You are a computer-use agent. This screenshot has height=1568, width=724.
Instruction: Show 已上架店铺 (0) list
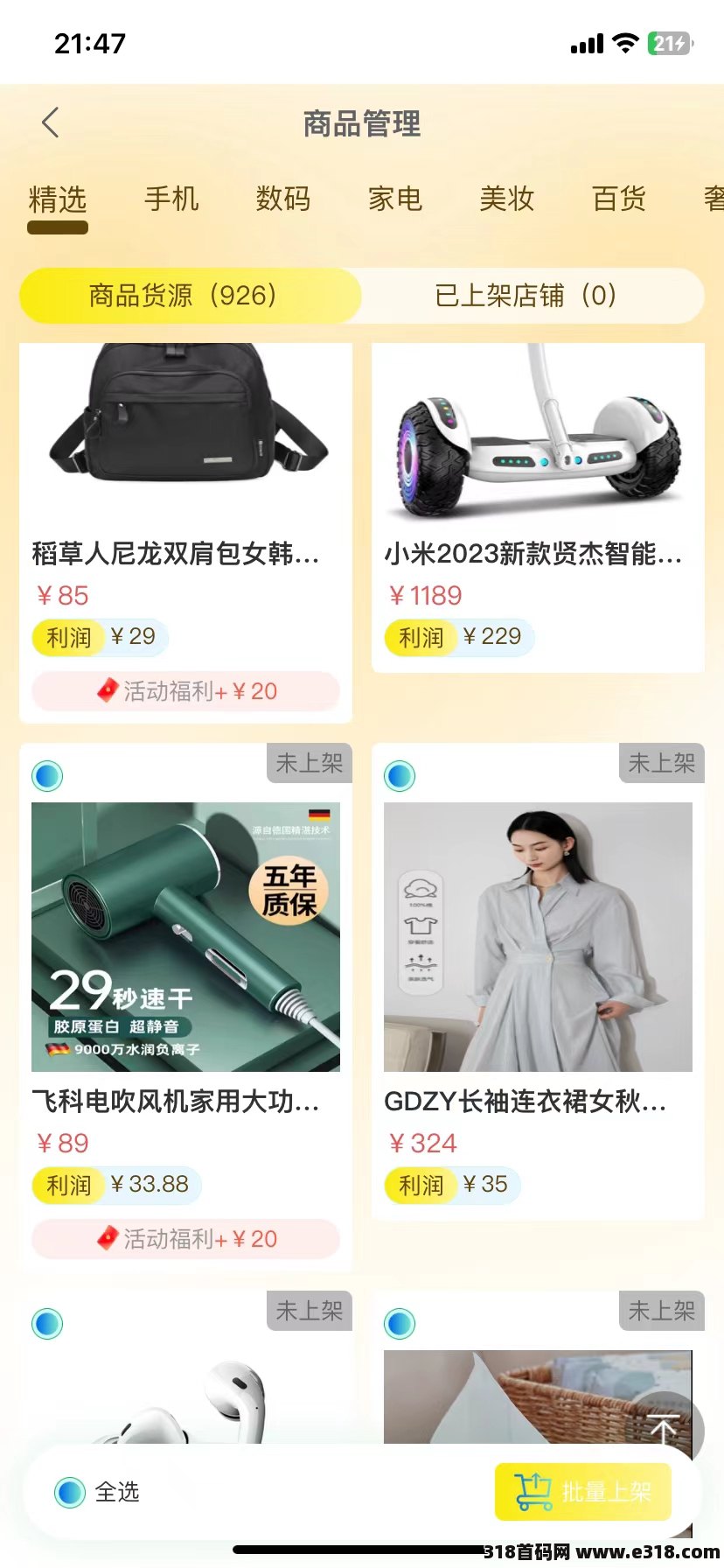[526, 296]
